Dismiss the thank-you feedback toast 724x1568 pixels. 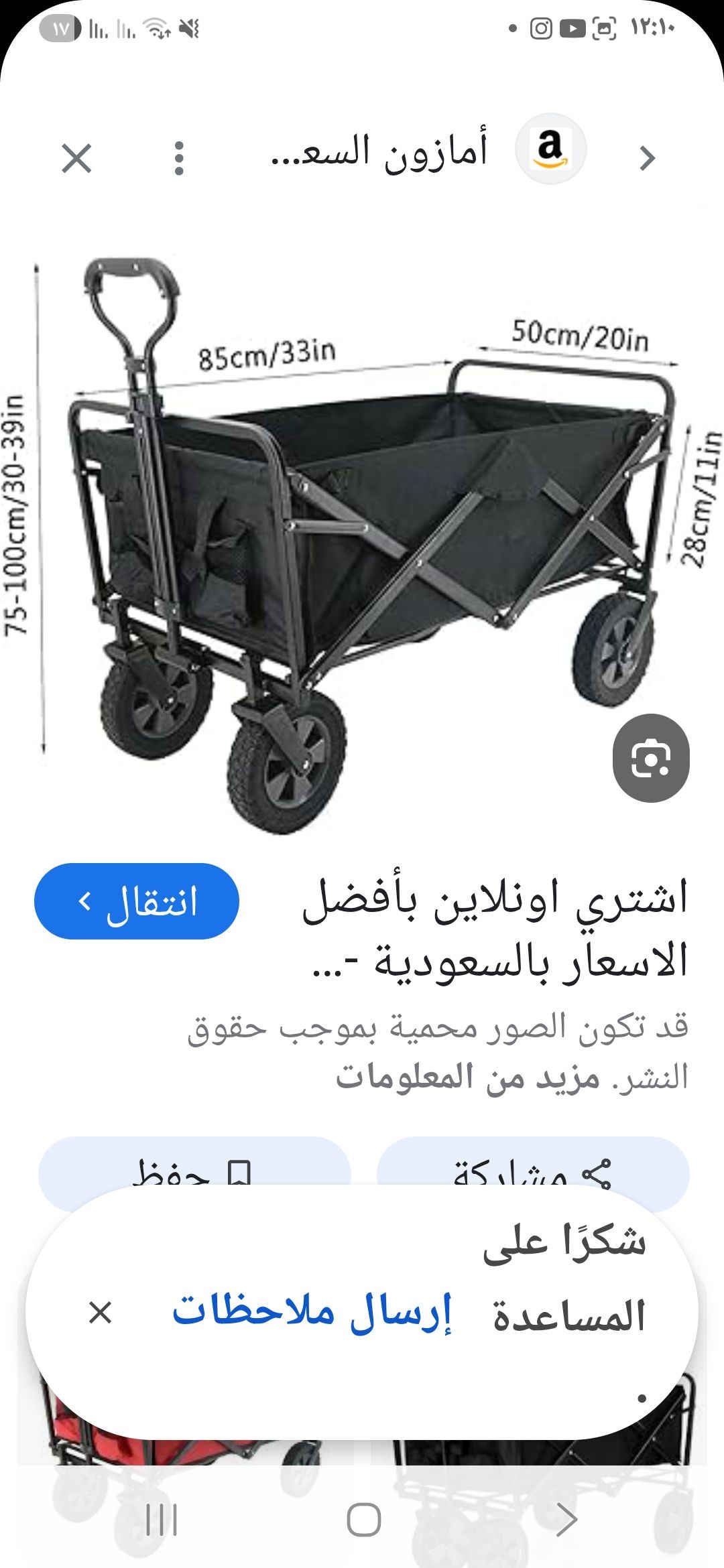[x=100, y=1313]
